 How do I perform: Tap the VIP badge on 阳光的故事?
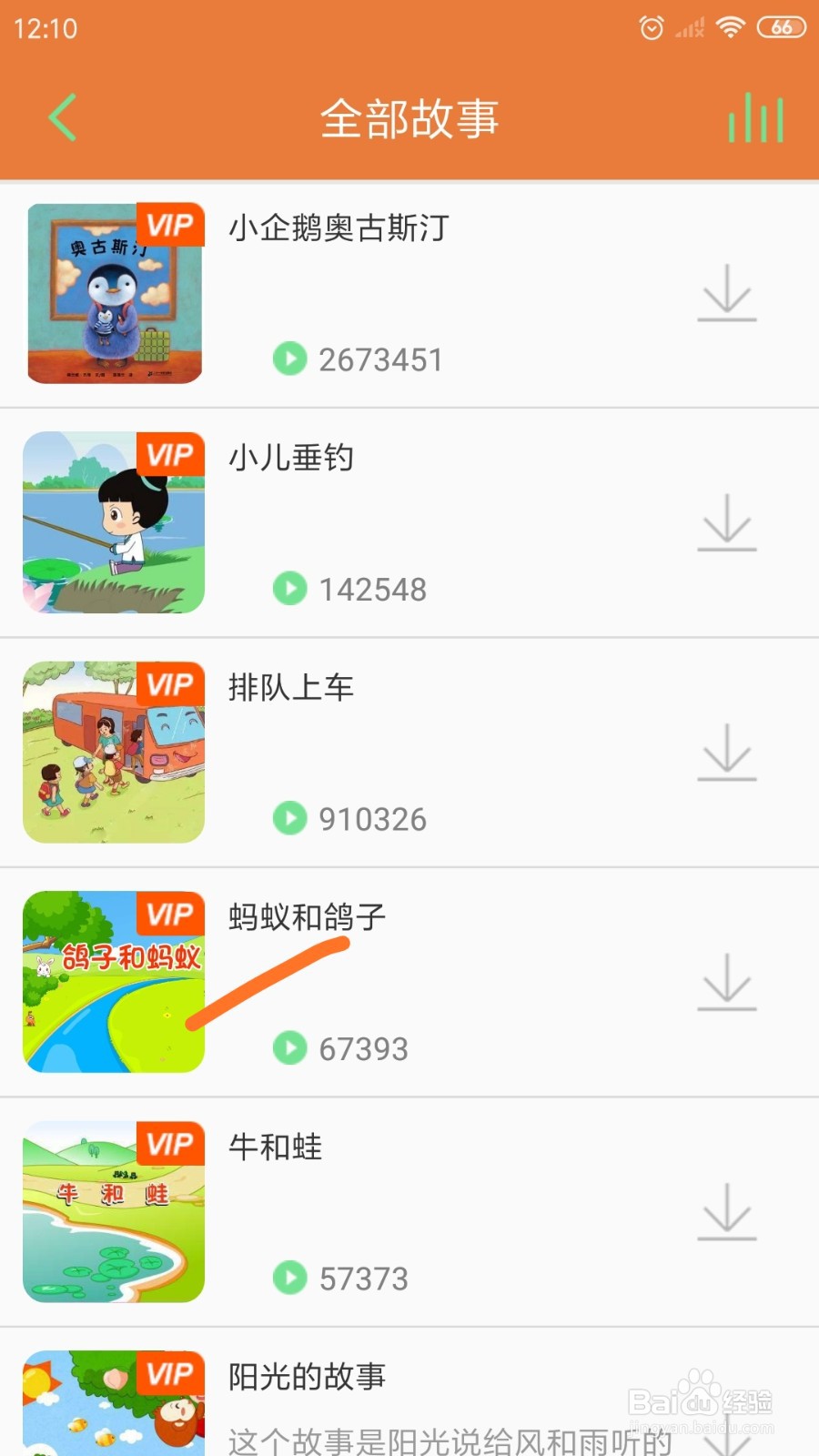coord(170,1374)
